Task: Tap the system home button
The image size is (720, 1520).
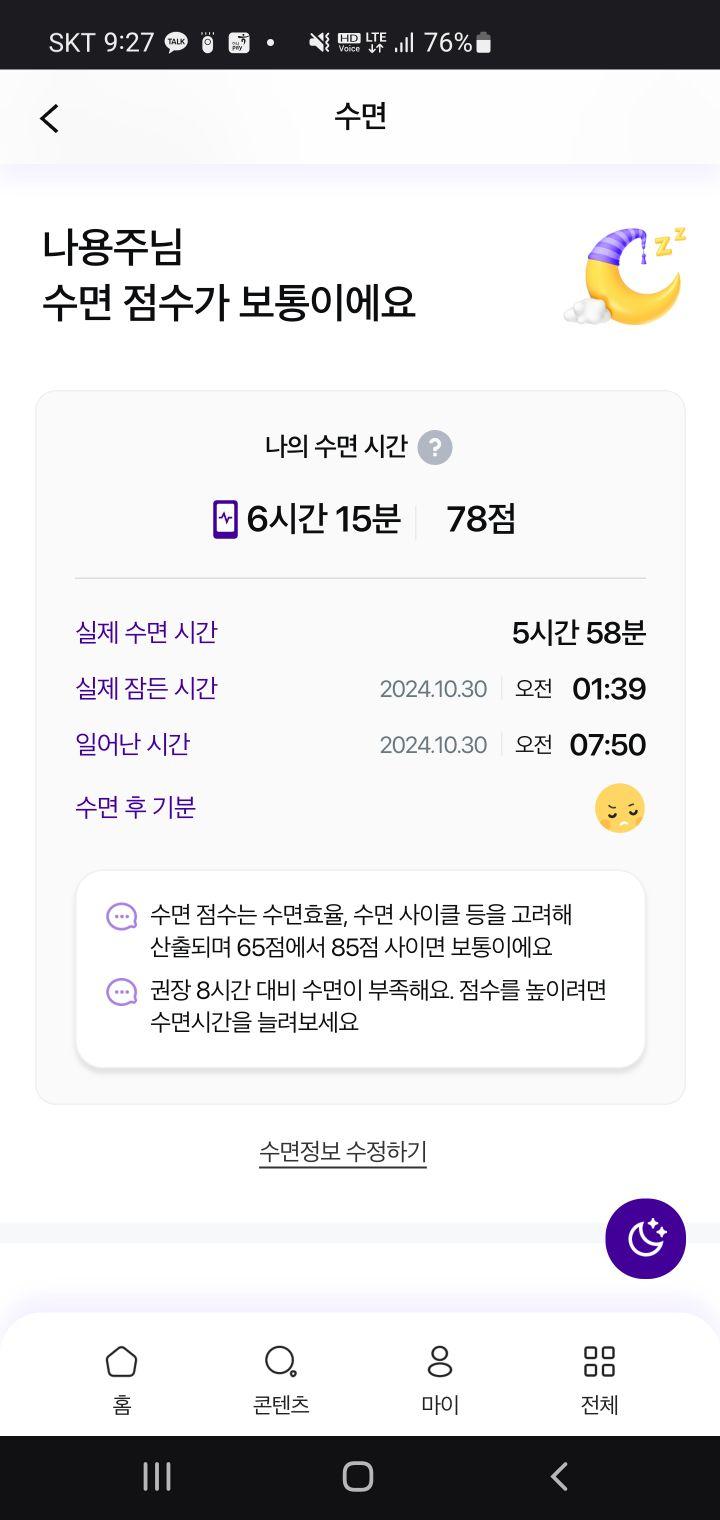Action: coord(358,1476)
